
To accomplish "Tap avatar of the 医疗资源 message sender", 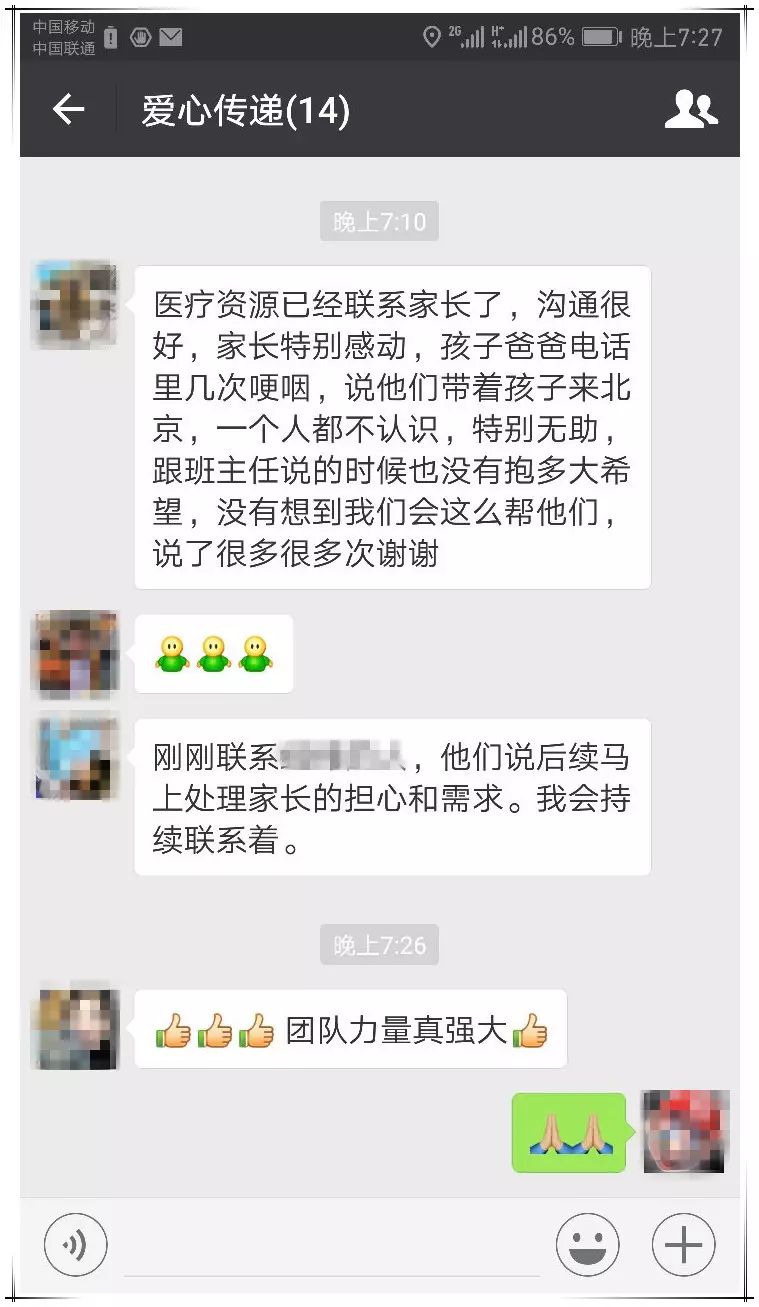I will [75, 304].
